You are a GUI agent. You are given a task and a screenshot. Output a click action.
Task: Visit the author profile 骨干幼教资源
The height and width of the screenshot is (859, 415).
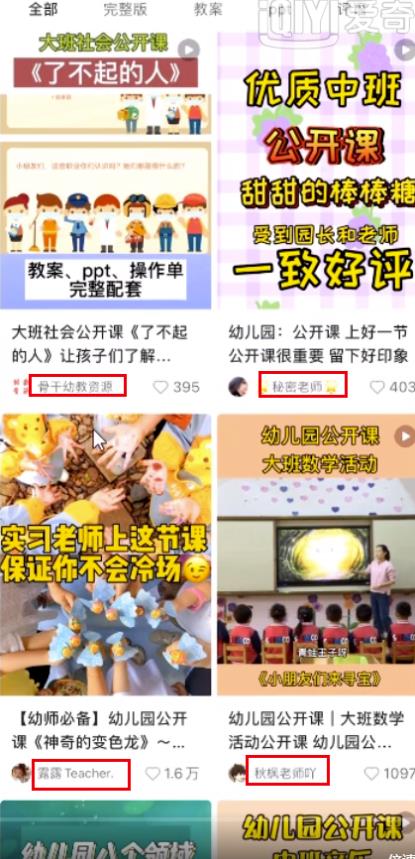[76, 387]
